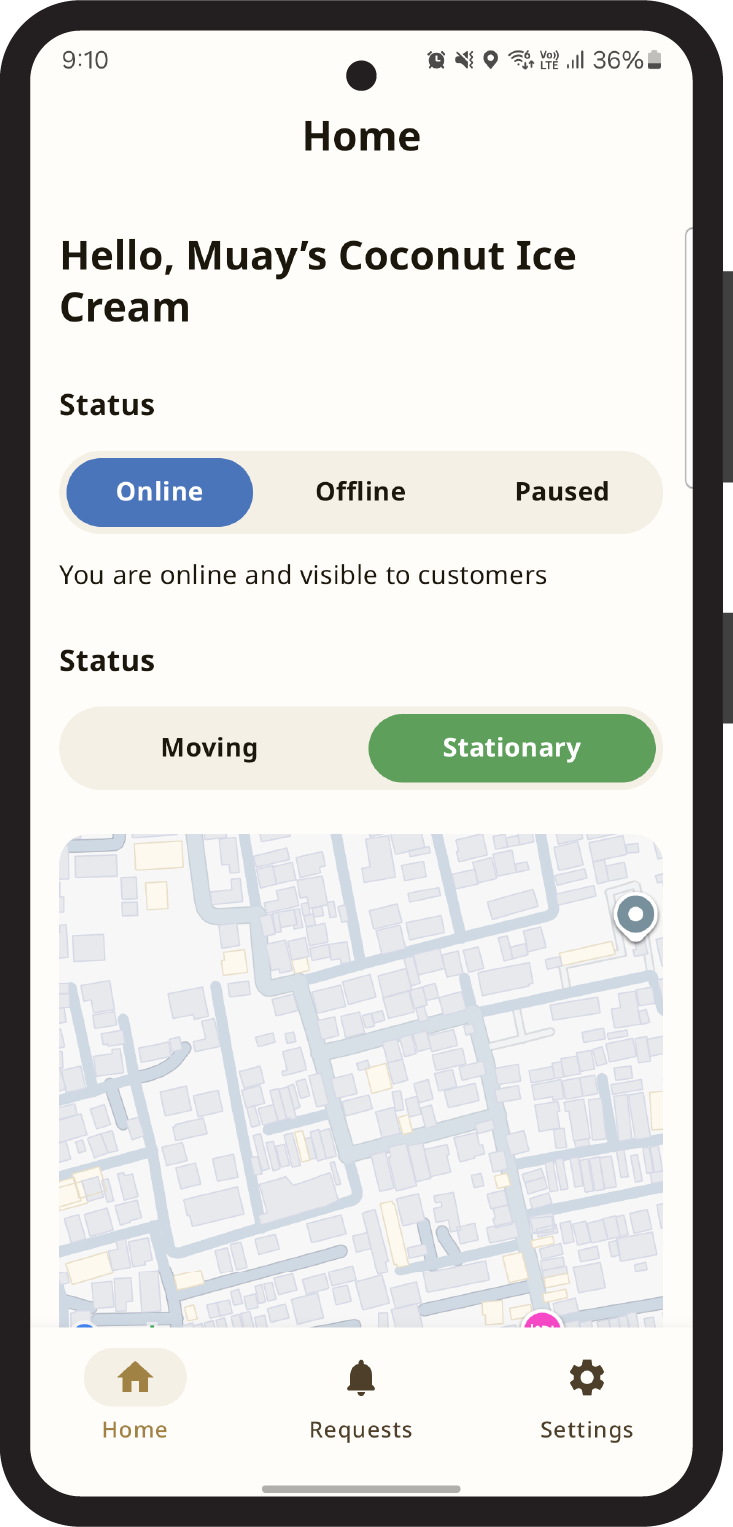The width and height of the screenshot is (733, 1527).
Task: Choose the Moving option
Action: pos(210,748)
